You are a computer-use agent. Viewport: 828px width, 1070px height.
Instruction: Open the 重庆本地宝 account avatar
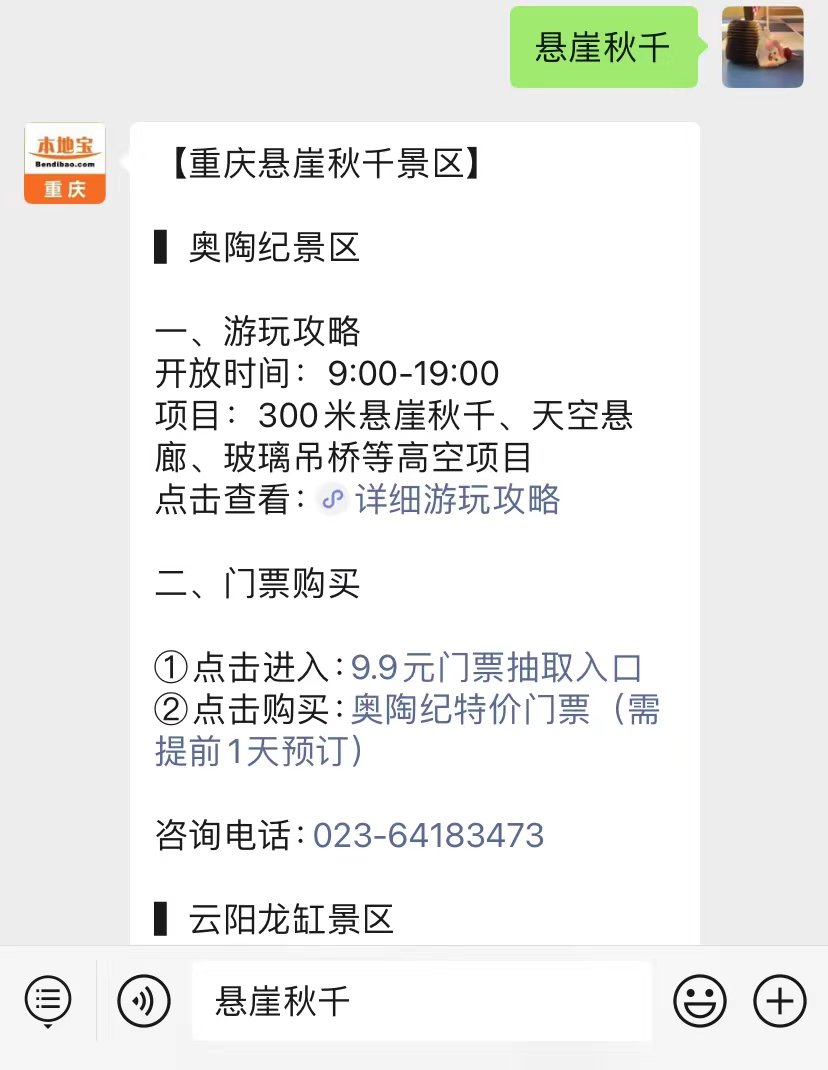65,164
